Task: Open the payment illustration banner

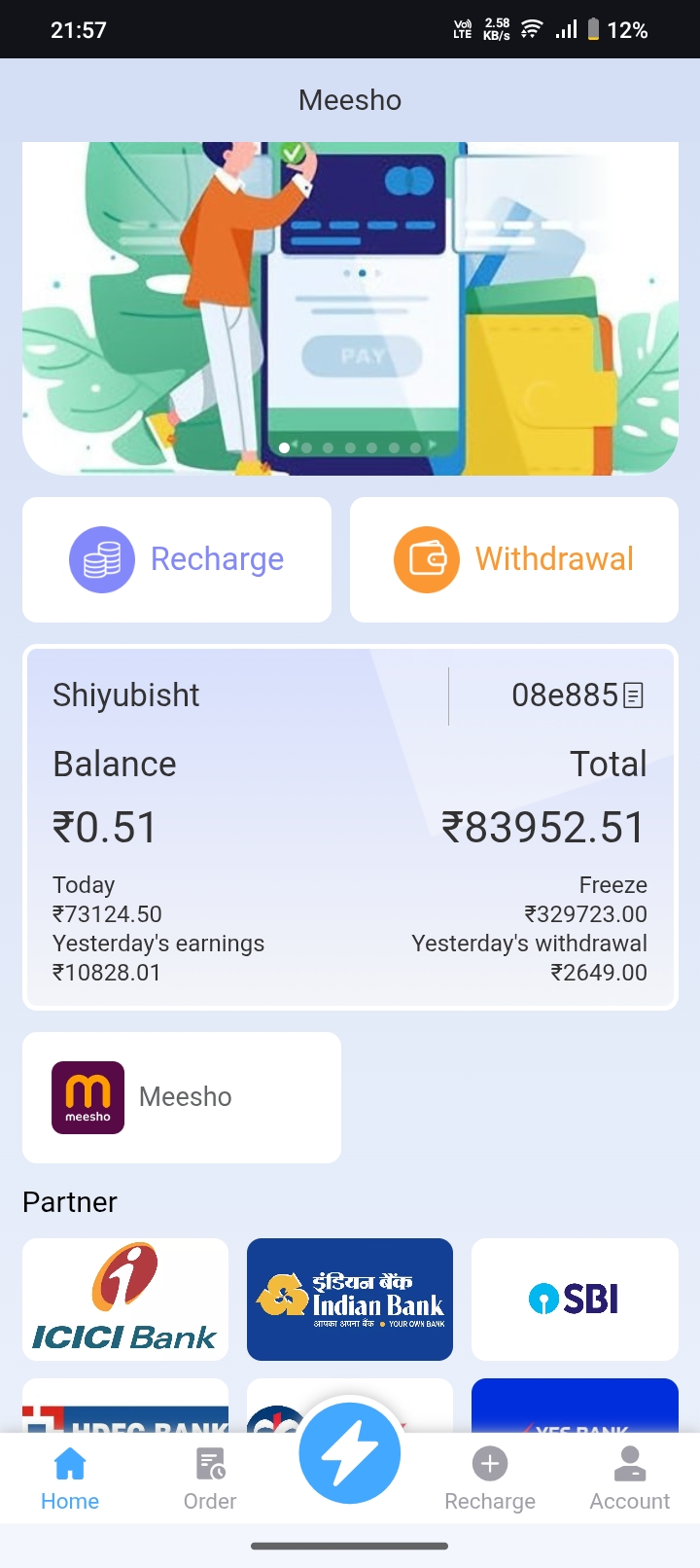Action: (350, 308)
